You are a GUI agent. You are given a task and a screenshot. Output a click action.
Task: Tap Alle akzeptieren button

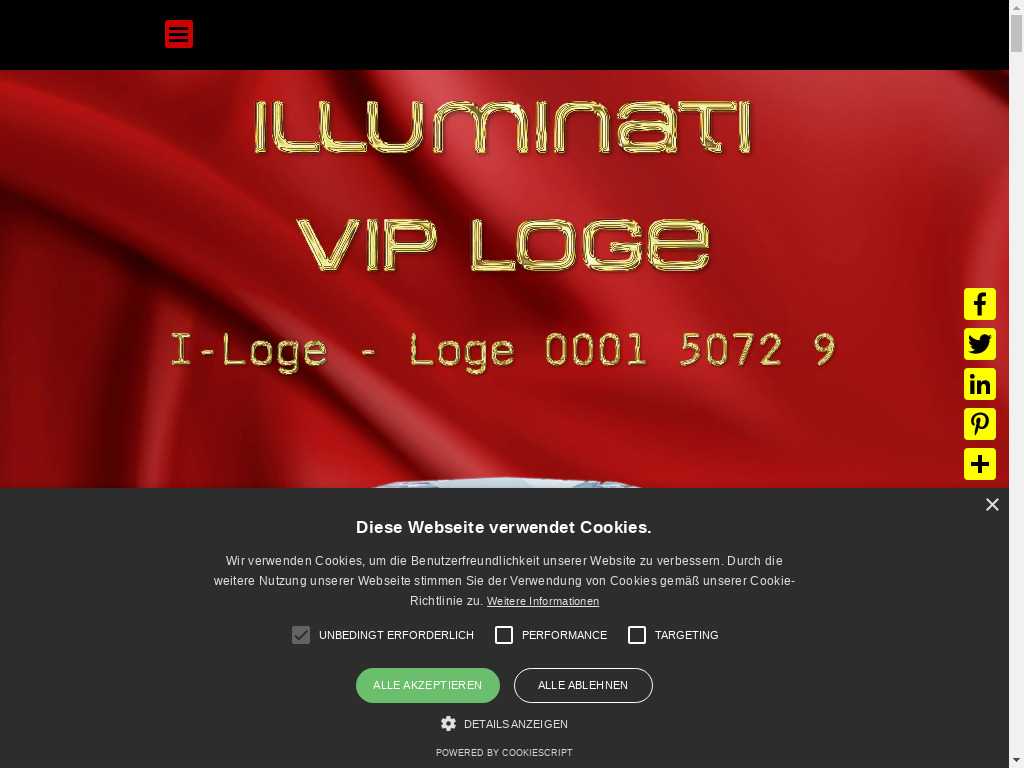click(427, 685)
